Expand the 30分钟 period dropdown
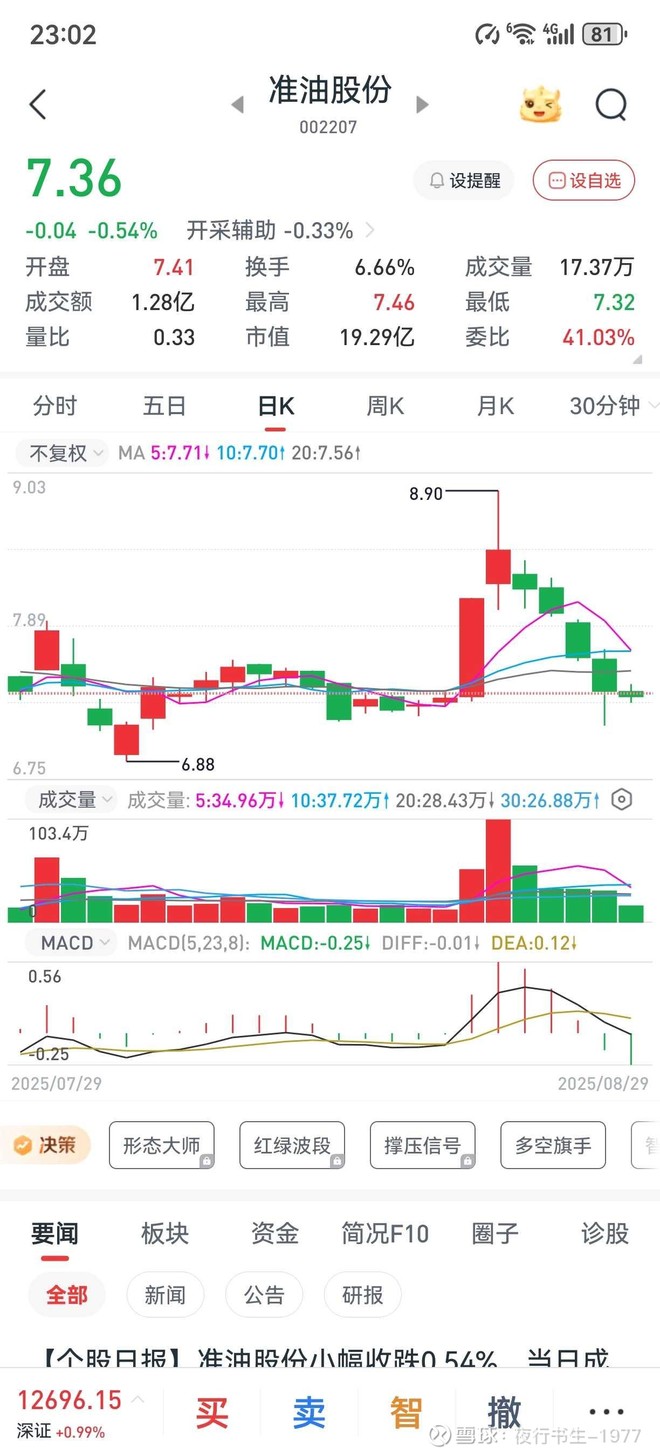 pos(612,406)
